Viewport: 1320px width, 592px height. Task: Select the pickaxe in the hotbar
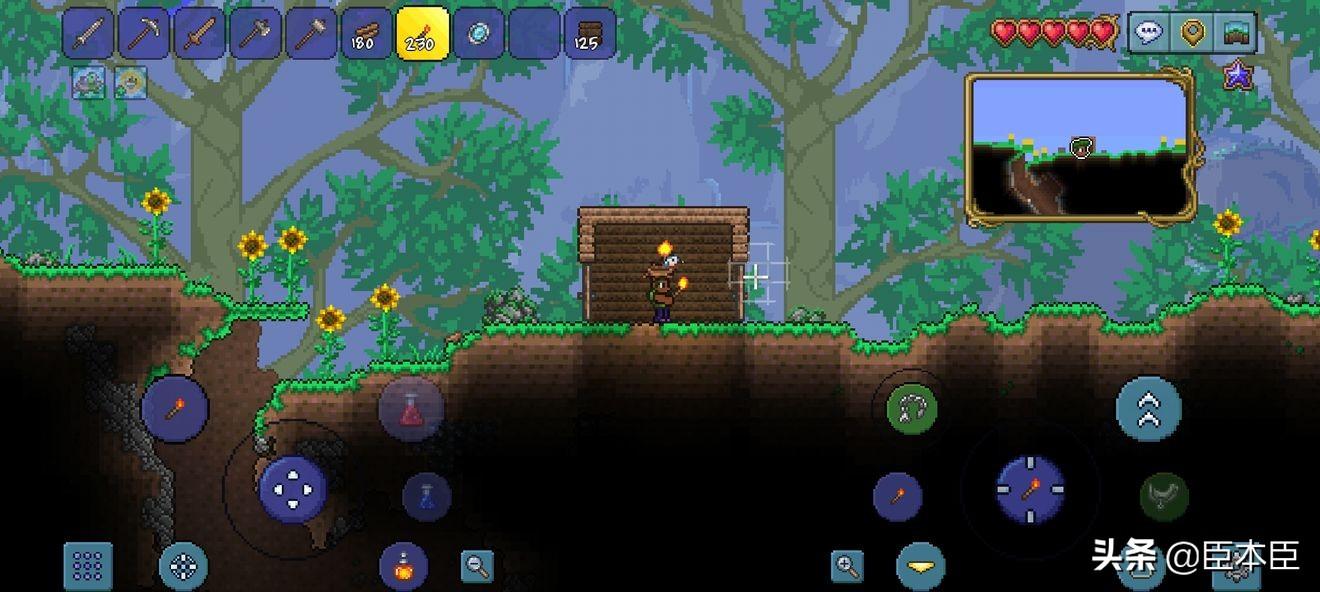click(x=143, y=34)
